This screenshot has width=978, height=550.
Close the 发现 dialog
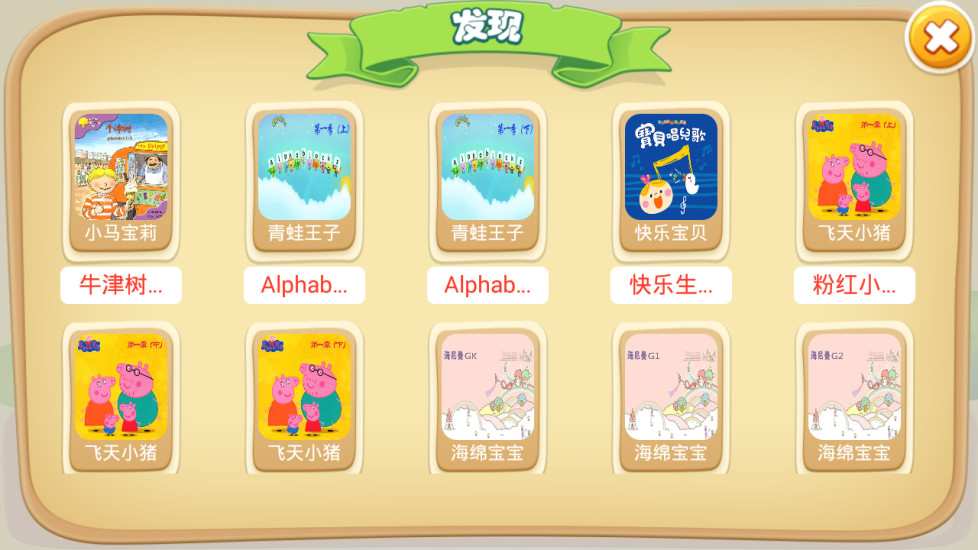click(940, 38)
